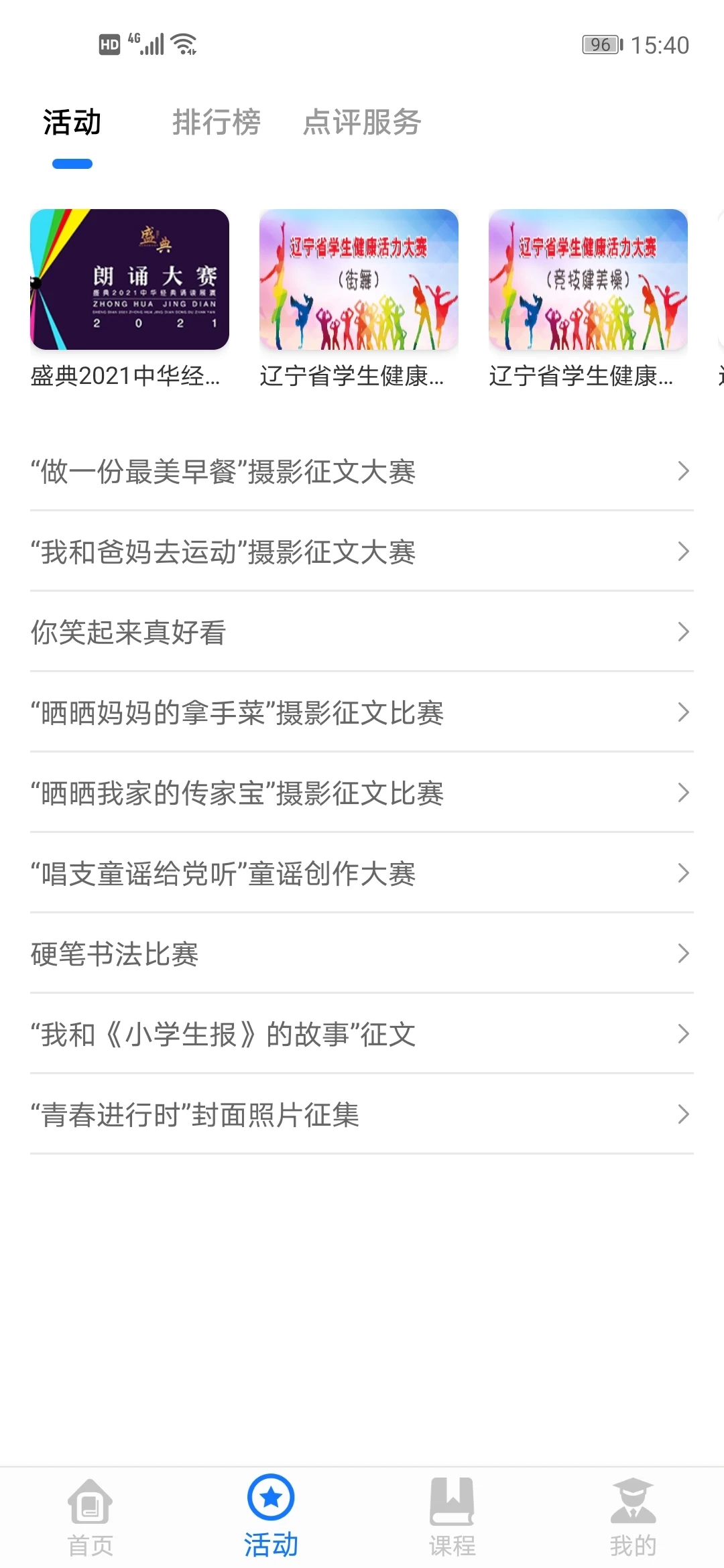724x1568 pixels.
Task: Open “我和《小学生报》的故事”征文
Action: (x=361, y=1035)
